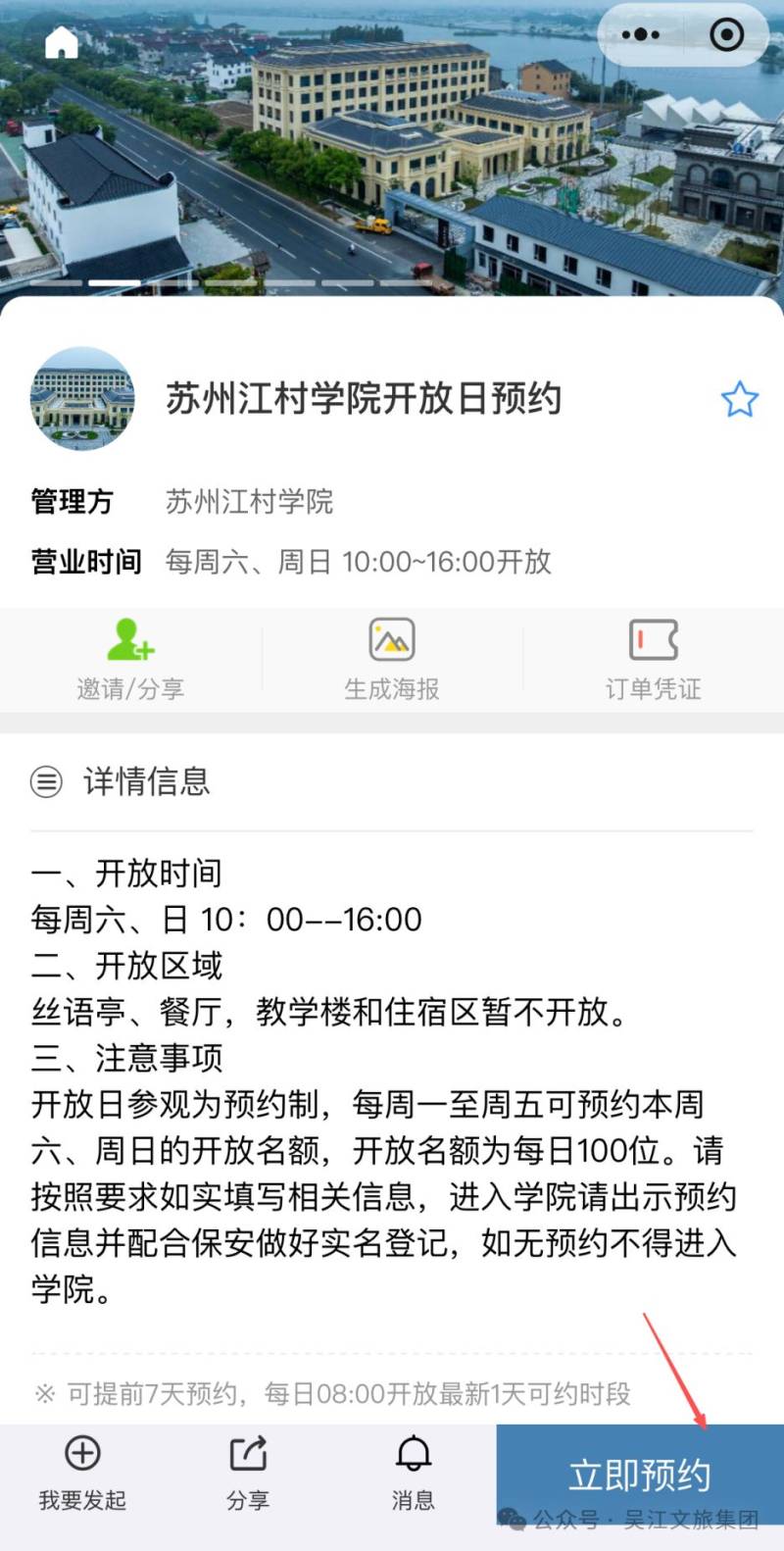The height and width of the screenshot is (1551, 784).
Task: Tap 立即预约 to book now
Action: click(640, 1474)
